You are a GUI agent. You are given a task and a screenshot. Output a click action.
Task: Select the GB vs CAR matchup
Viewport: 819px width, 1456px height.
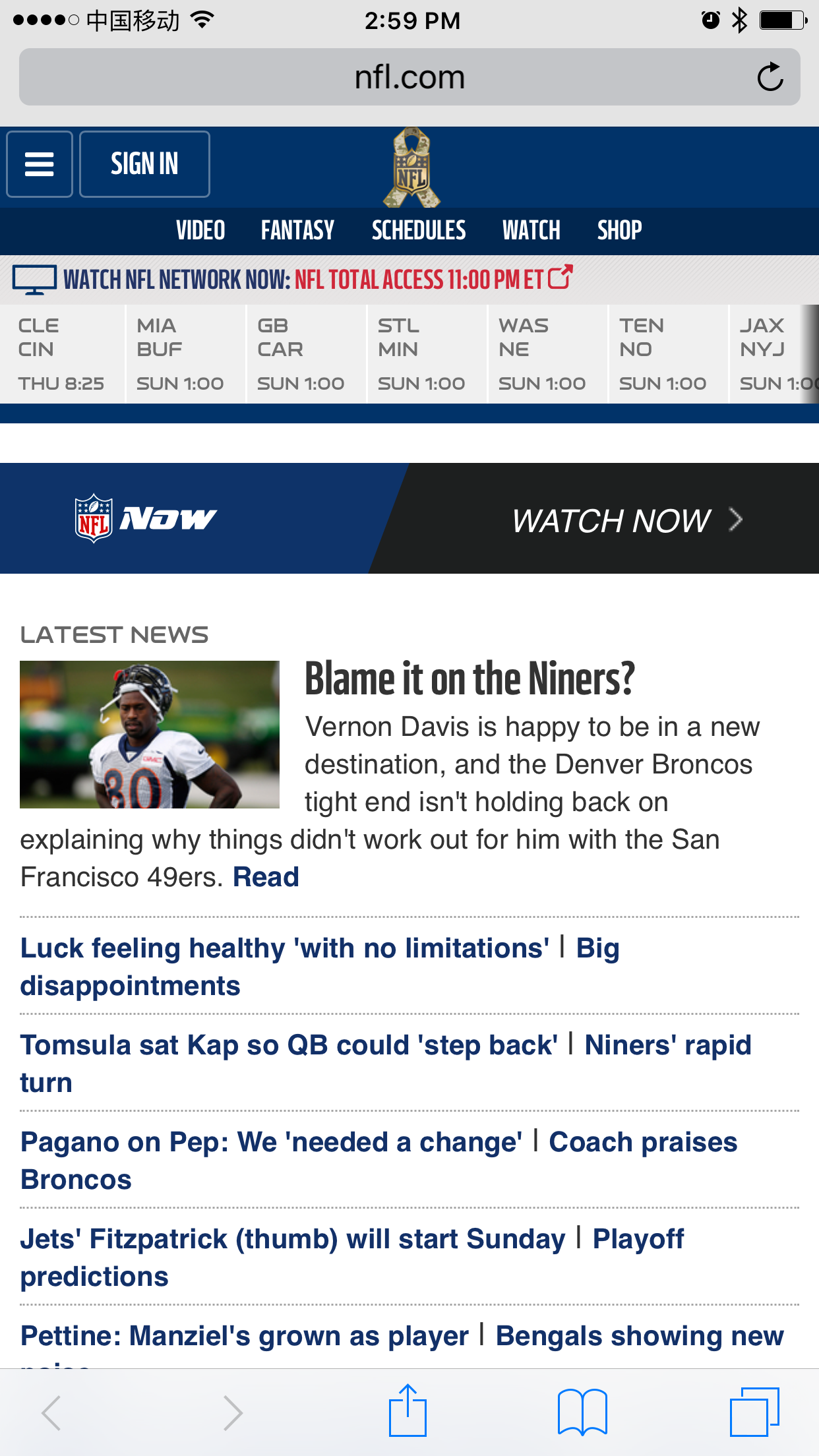point(306,354)
